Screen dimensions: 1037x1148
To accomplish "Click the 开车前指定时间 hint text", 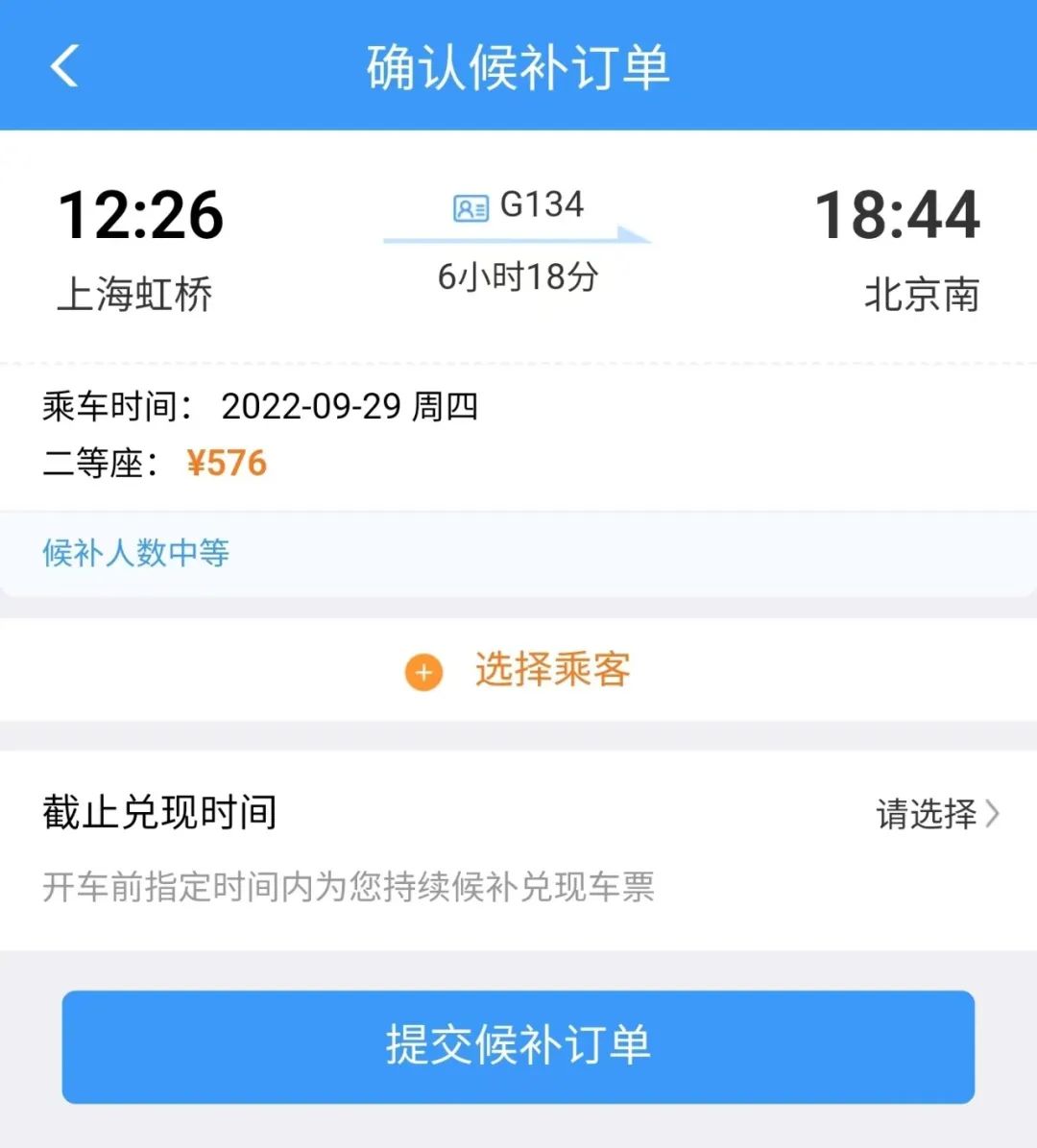I will [x=350, y=890].
